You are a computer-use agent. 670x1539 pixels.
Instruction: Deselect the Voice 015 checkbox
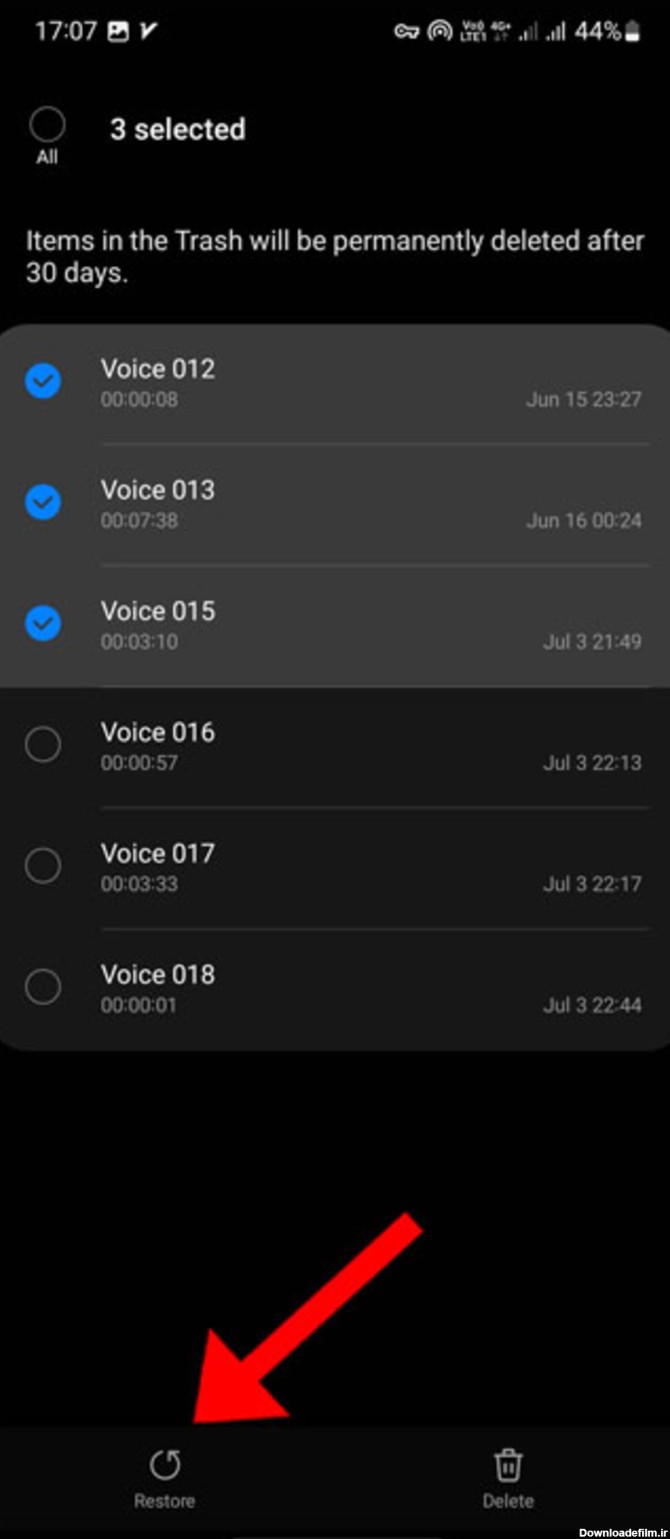[43, 623]
